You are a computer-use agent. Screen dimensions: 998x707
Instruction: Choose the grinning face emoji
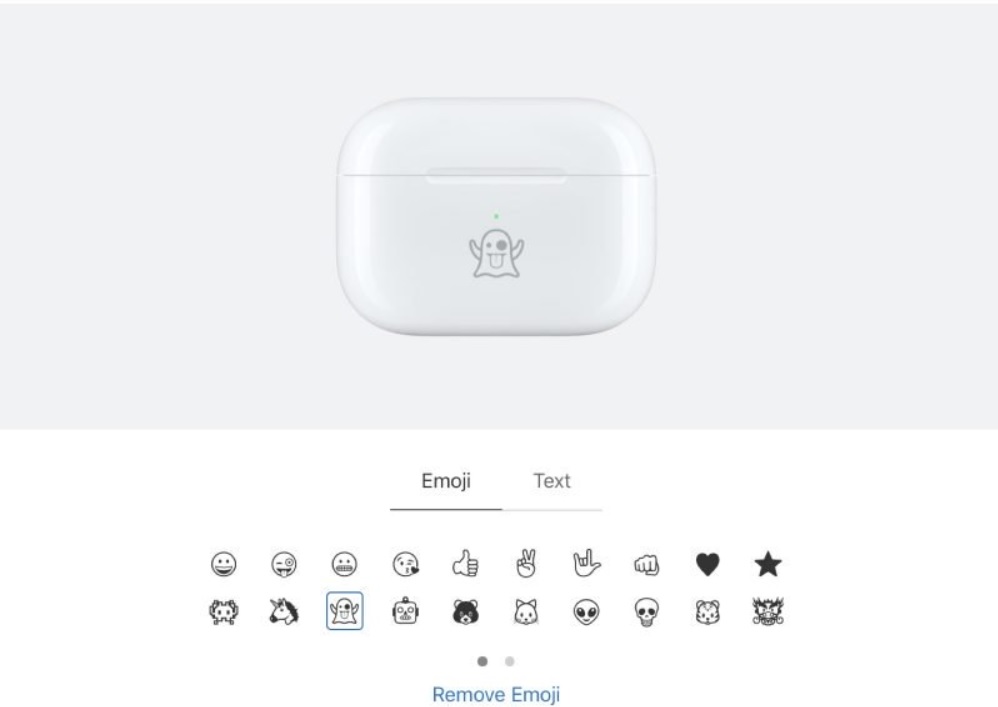pyautogui.click(x=225, y=566)
